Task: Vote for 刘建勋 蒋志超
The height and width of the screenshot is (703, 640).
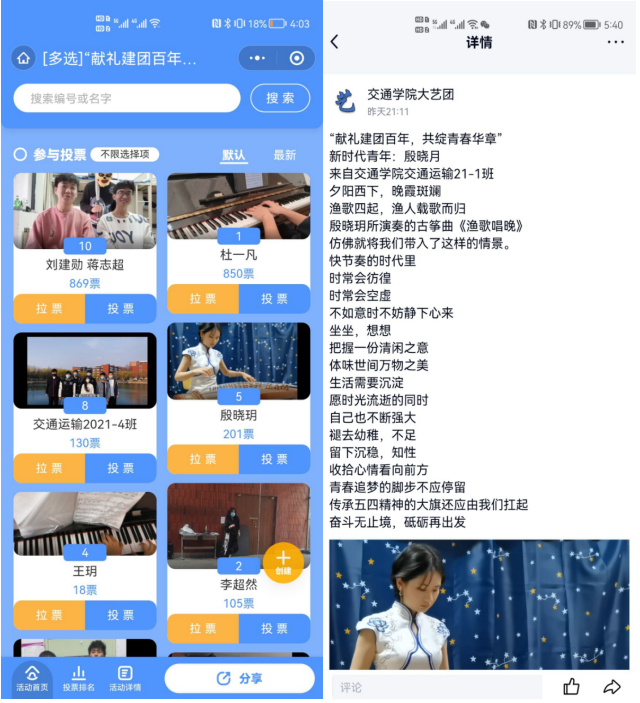Action: pos(121,309)
